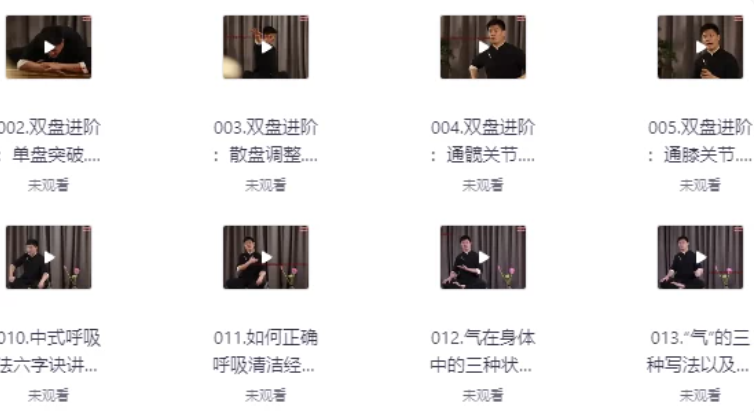
Task: Open video 011 如何正确呼吸清洁
Action: 266,257
